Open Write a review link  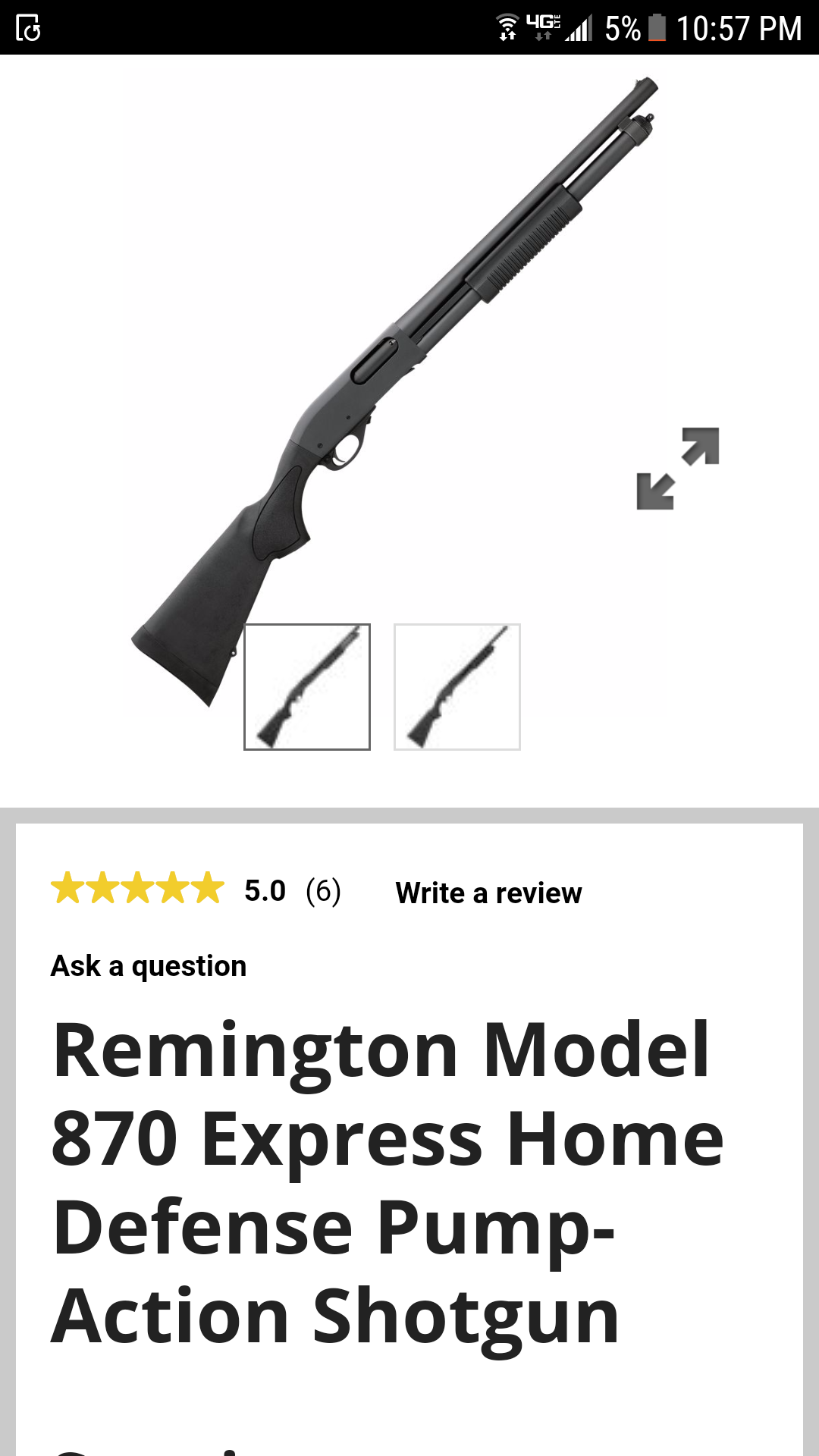pos(488,893)
